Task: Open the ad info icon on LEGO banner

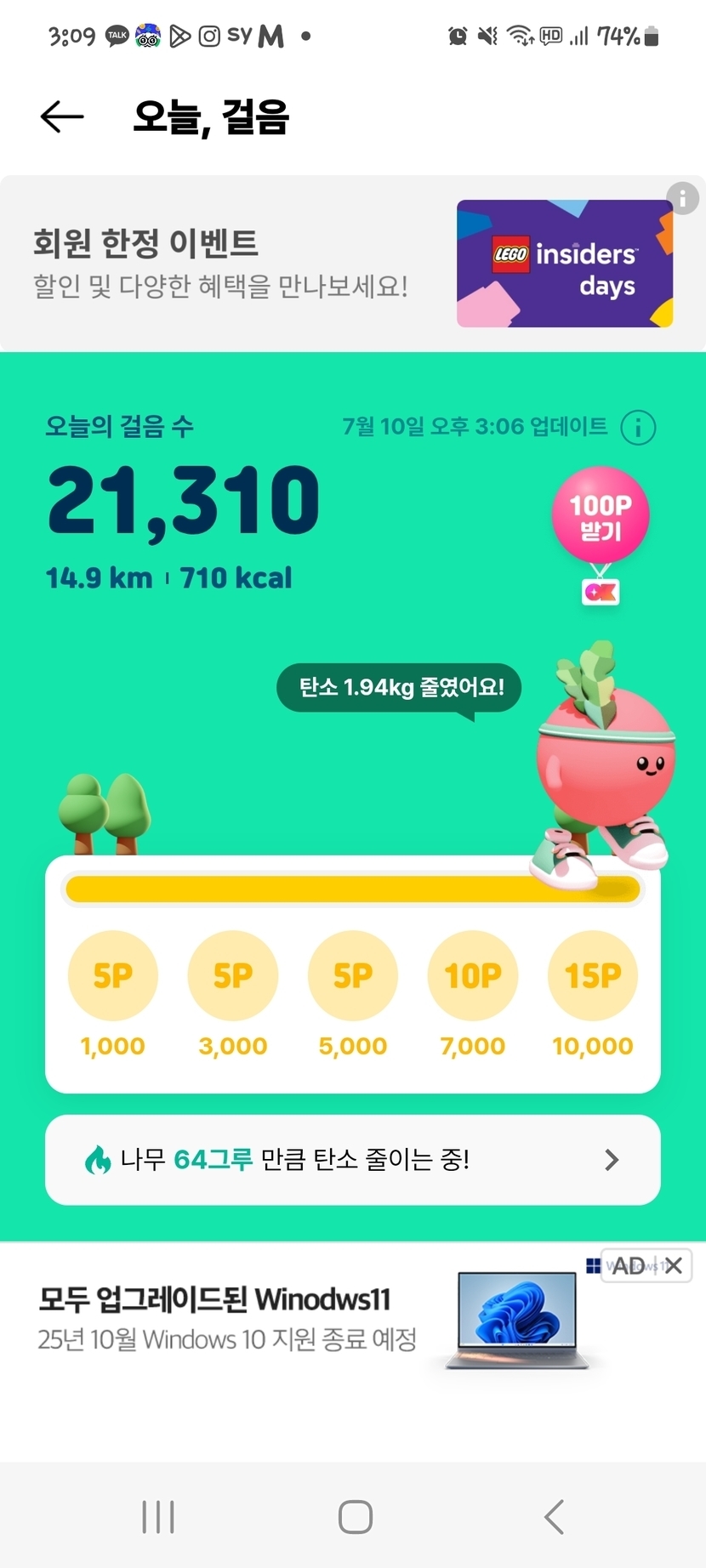Action: coord(682,199)
